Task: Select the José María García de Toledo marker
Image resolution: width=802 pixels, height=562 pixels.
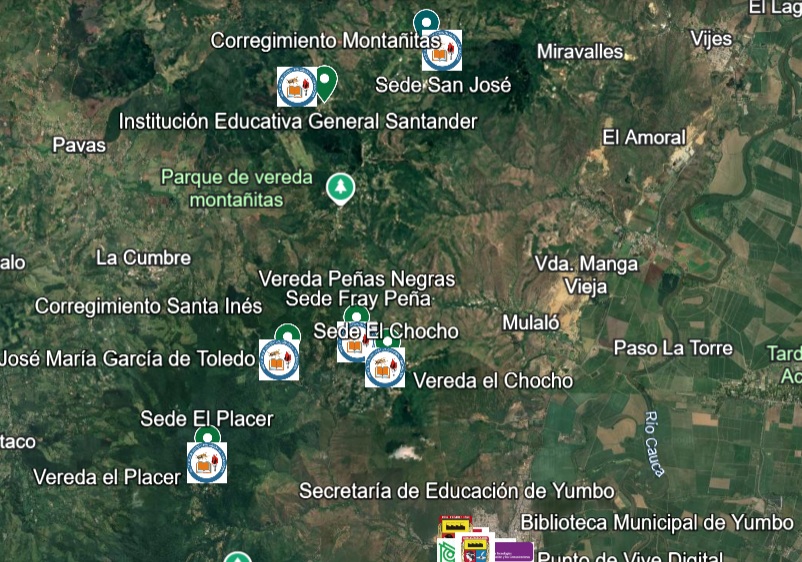Action: click(279, 360)
